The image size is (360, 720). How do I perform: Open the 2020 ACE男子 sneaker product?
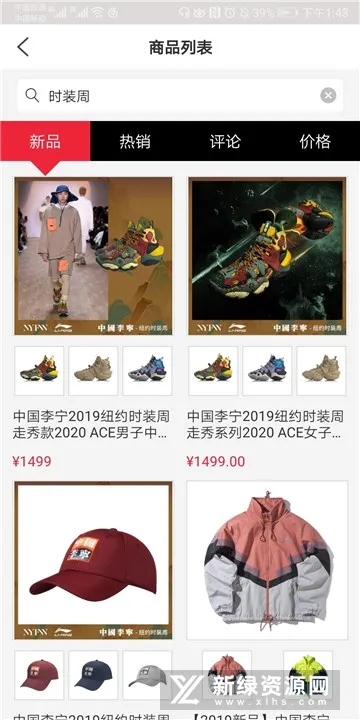(93, 256)
